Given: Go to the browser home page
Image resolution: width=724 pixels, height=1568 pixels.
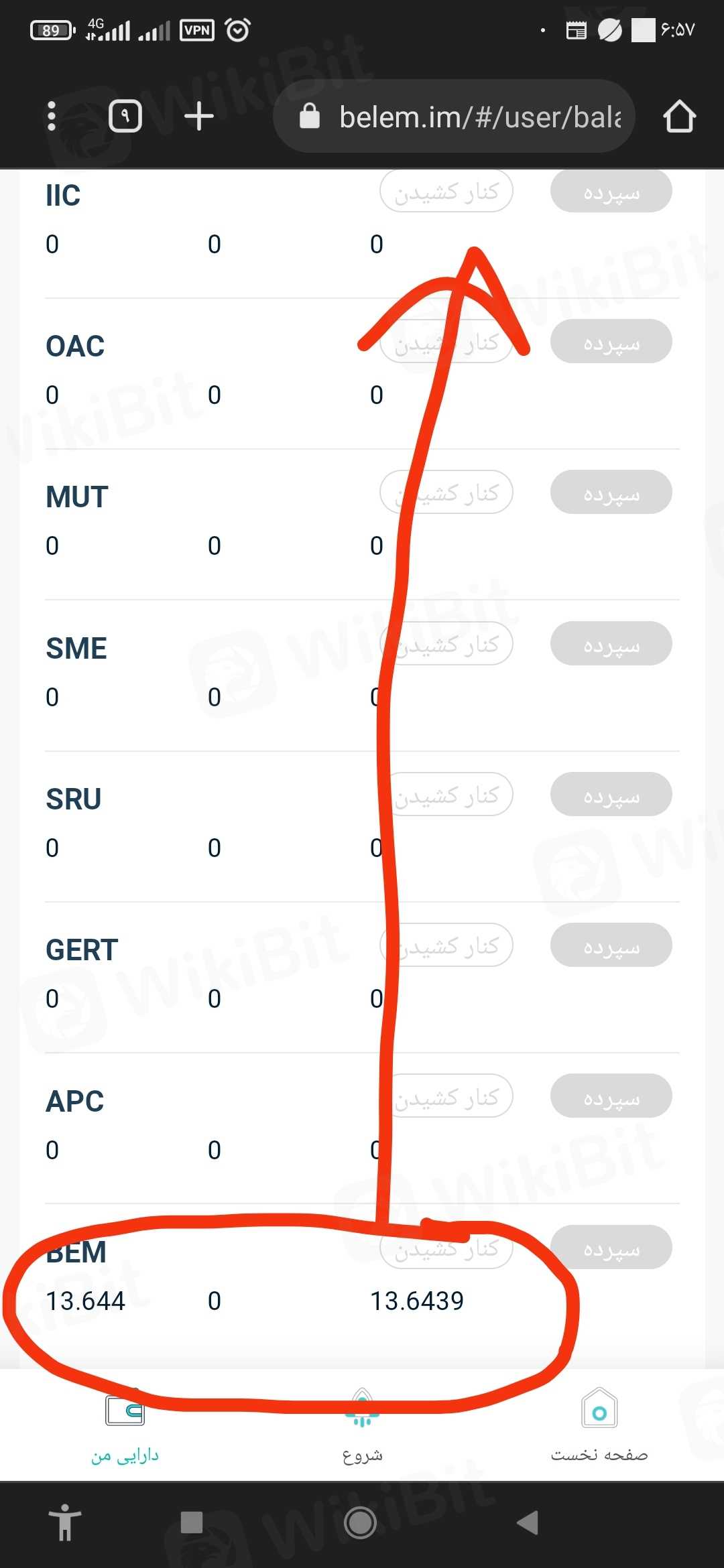Looking at the screenshot, I should point(679,117).
